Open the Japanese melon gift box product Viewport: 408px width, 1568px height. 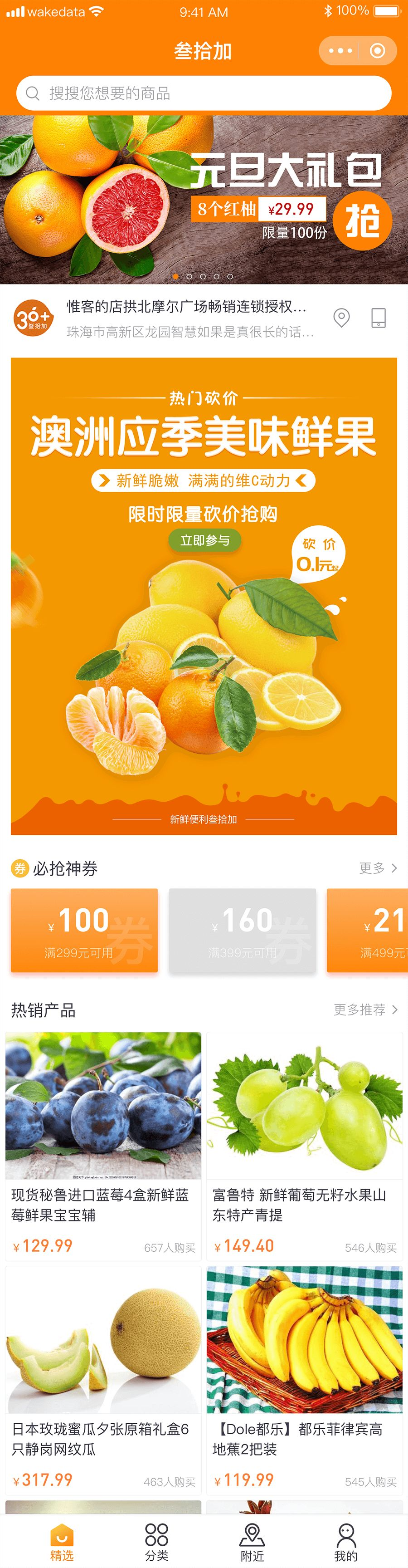[103, 1379]
